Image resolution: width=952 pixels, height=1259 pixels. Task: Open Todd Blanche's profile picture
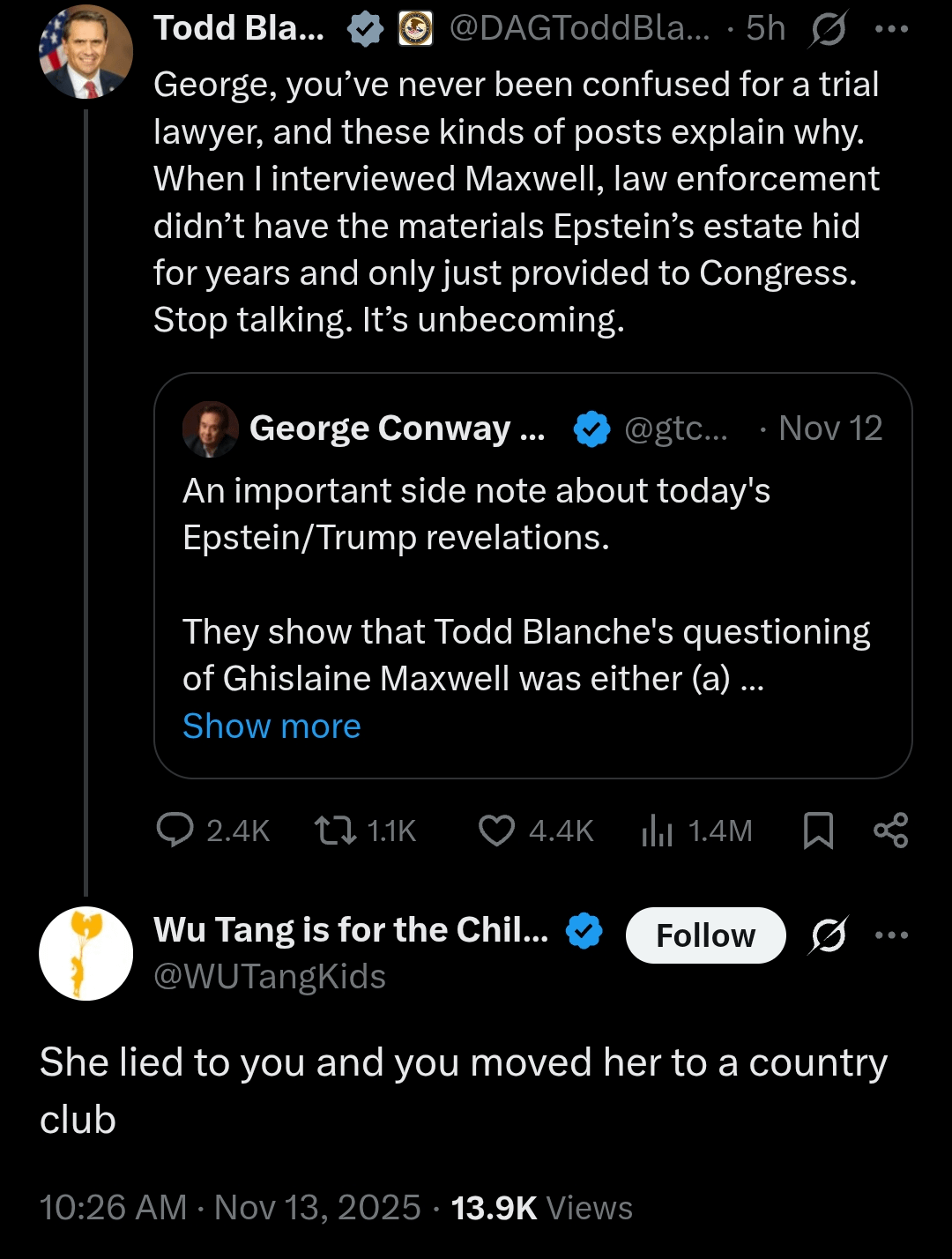(x=86, y=52)
